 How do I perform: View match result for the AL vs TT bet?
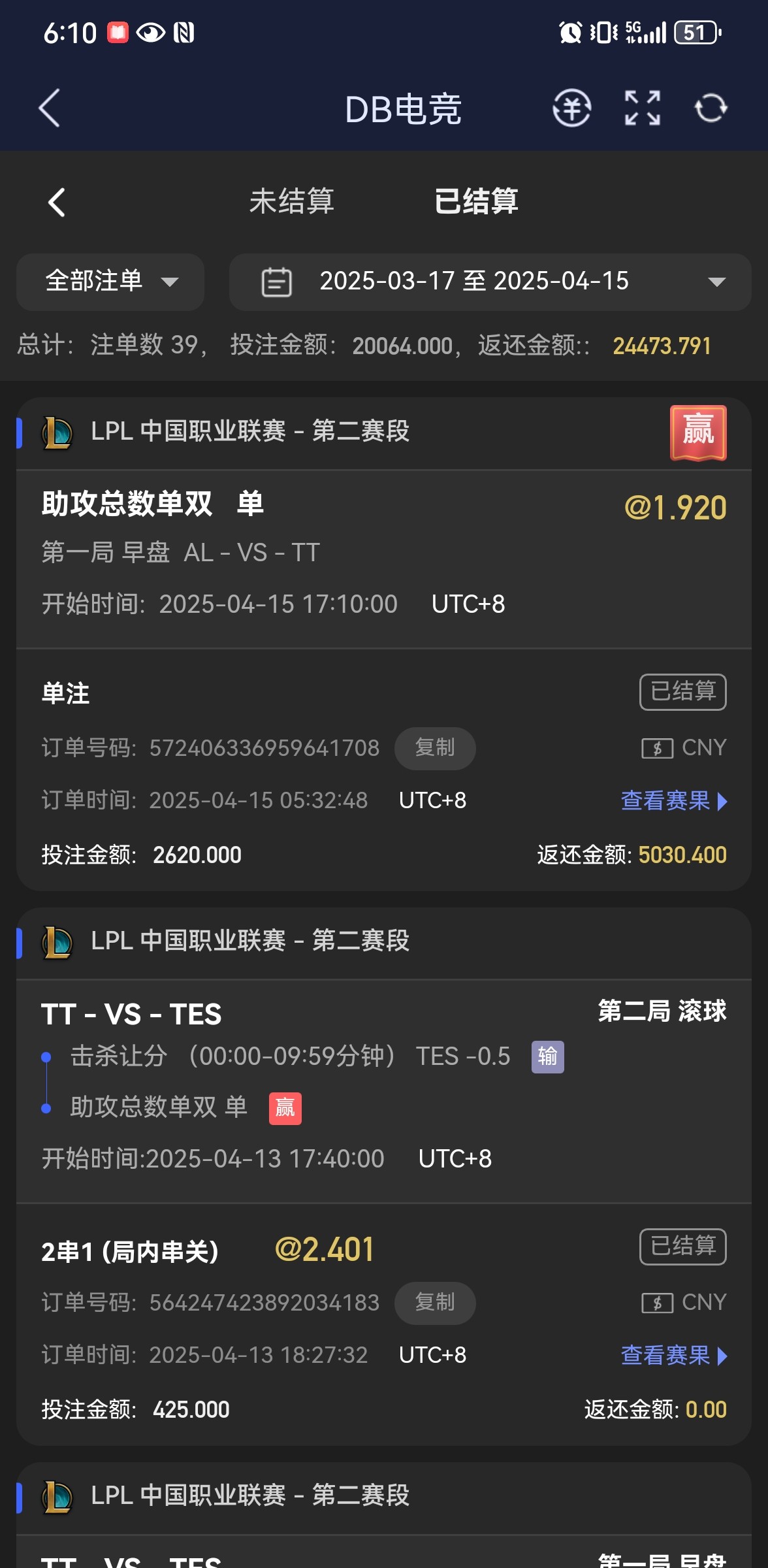(673, 800)
